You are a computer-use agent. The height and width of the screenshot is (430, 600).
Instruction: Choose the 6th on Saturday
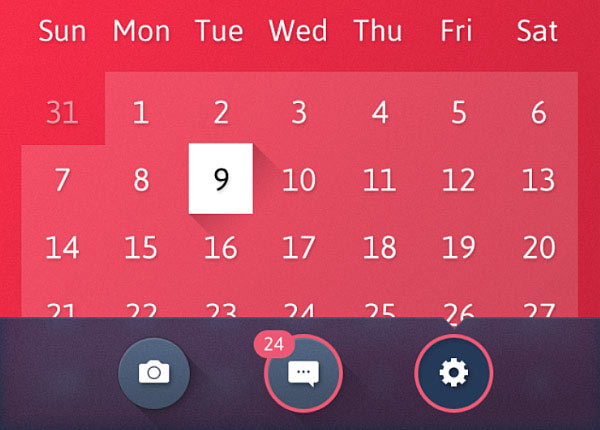click(538, 112)
